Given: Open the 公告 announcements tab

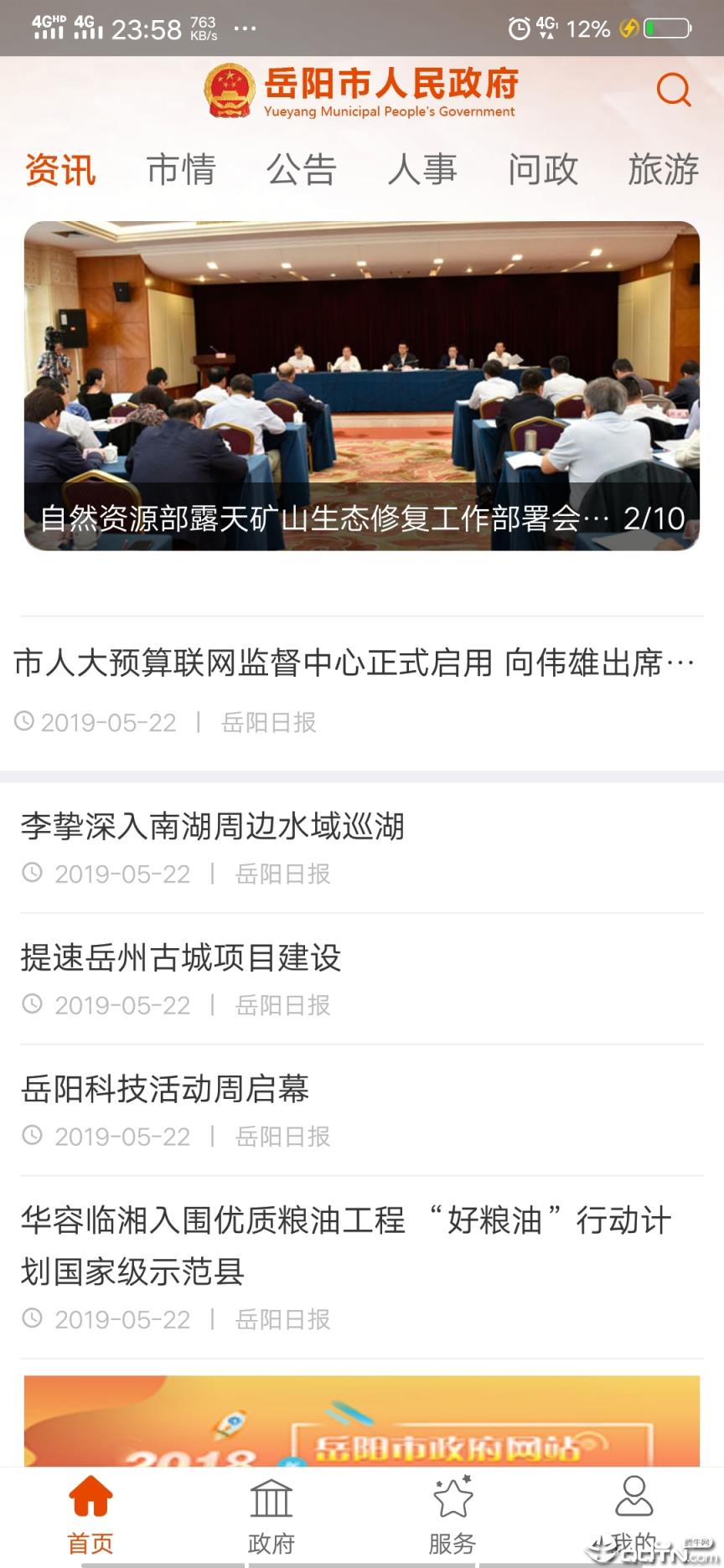Looking at the screenshot, I should pos(302,170).
